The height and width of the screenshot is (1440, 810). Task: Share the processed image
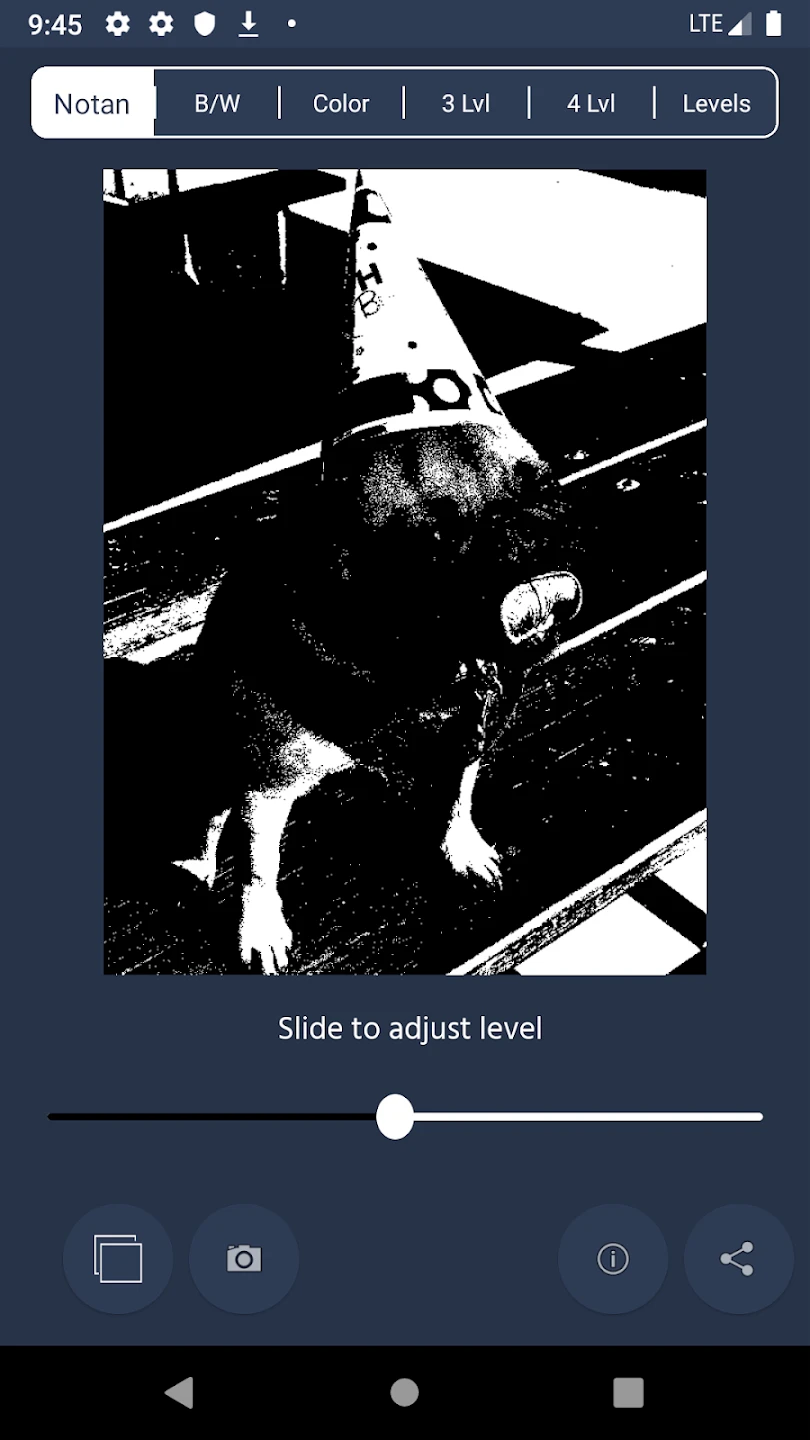[x=738, y=1259]
